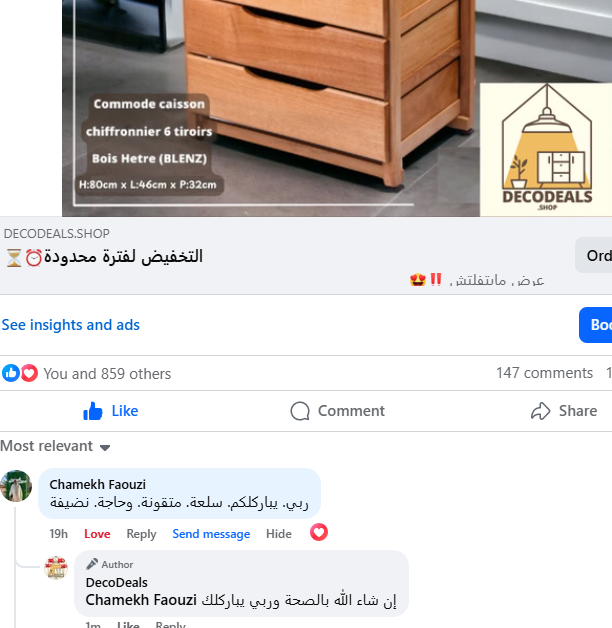View who reacted to the post
The width and height of the screenshot is (612, 628).
(107, 374)
